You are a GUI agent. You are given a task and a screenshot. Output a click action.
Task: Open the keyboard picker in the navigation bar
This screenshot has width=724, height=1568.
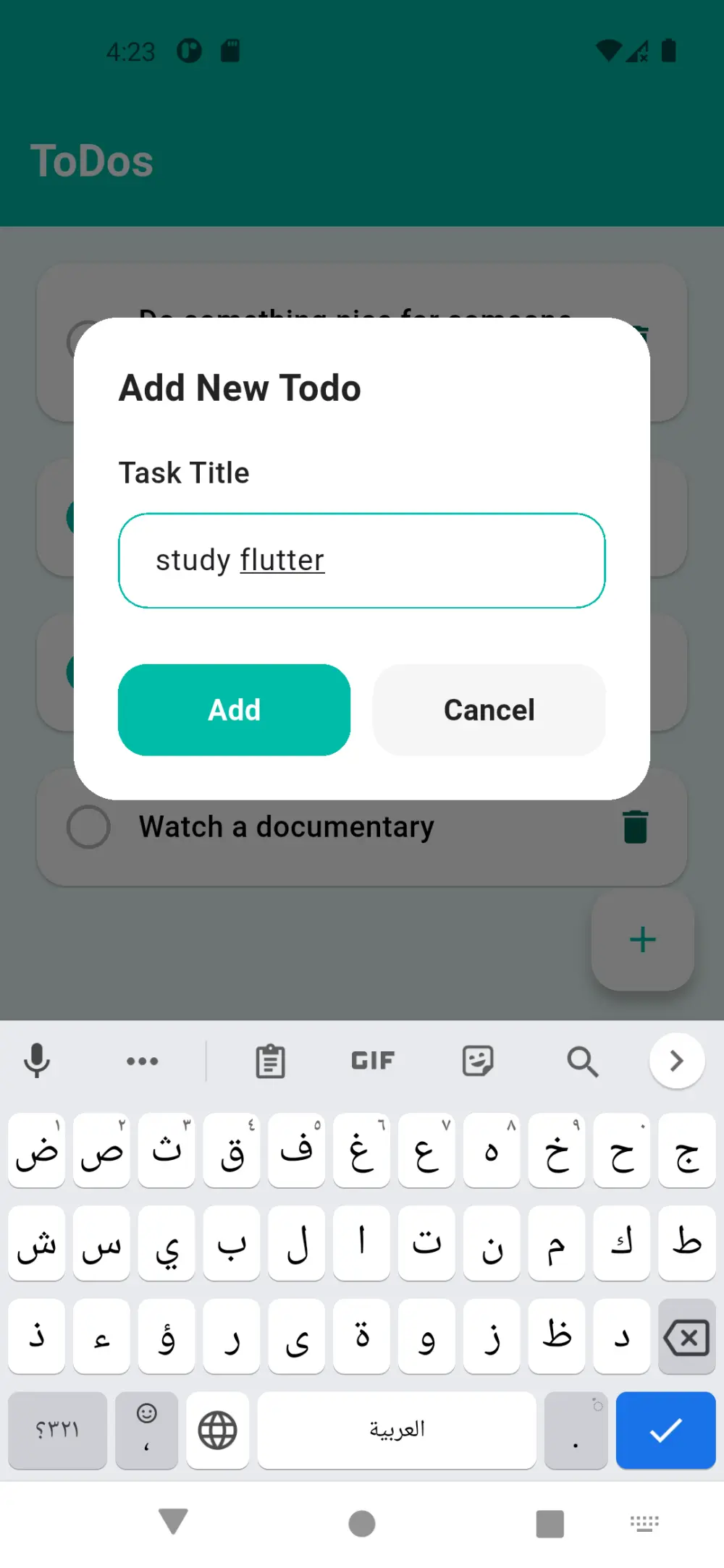[x=643, y=1523]
